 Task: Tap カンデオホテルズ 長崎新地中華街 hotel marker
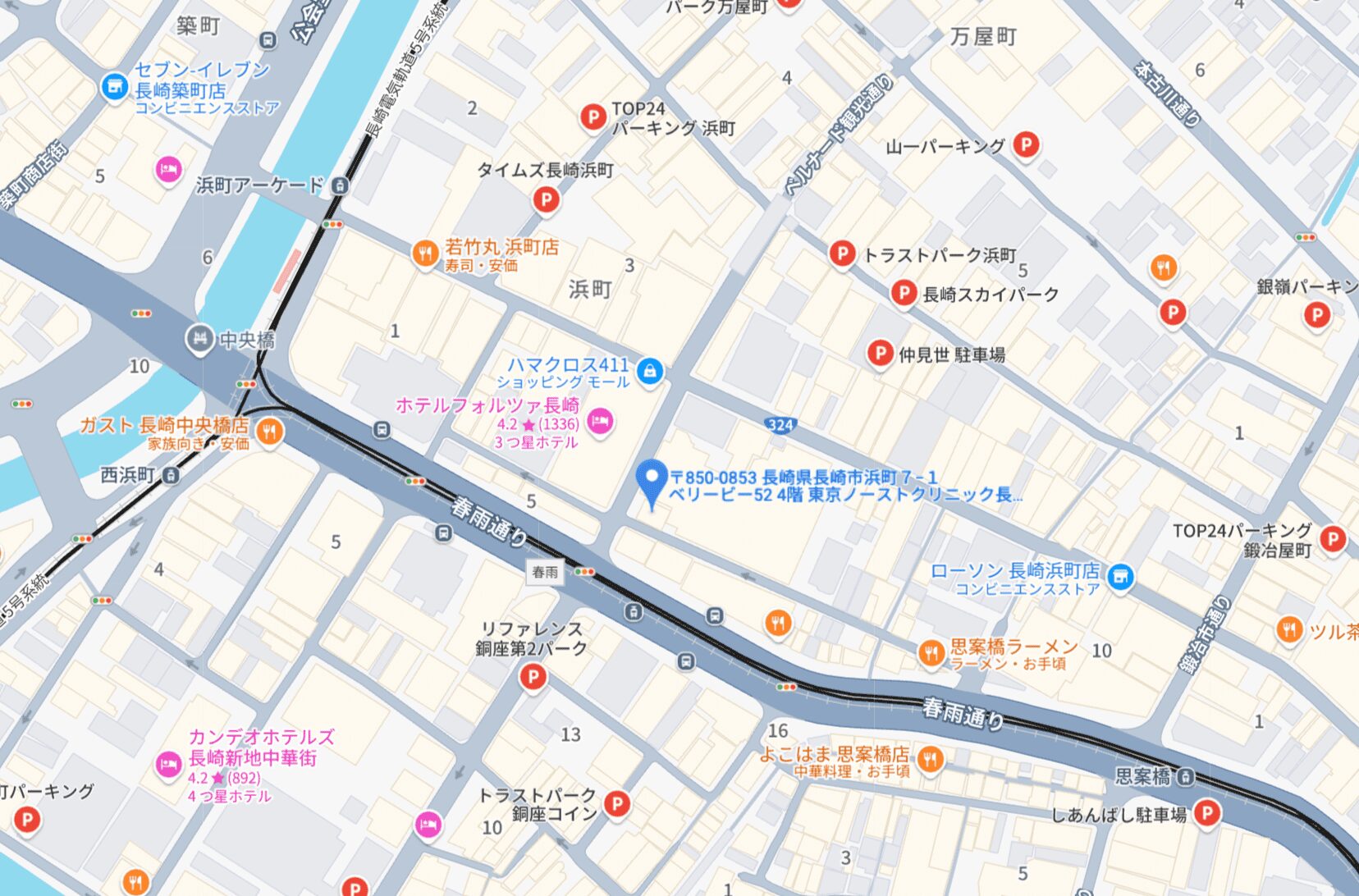pos(168,765)
